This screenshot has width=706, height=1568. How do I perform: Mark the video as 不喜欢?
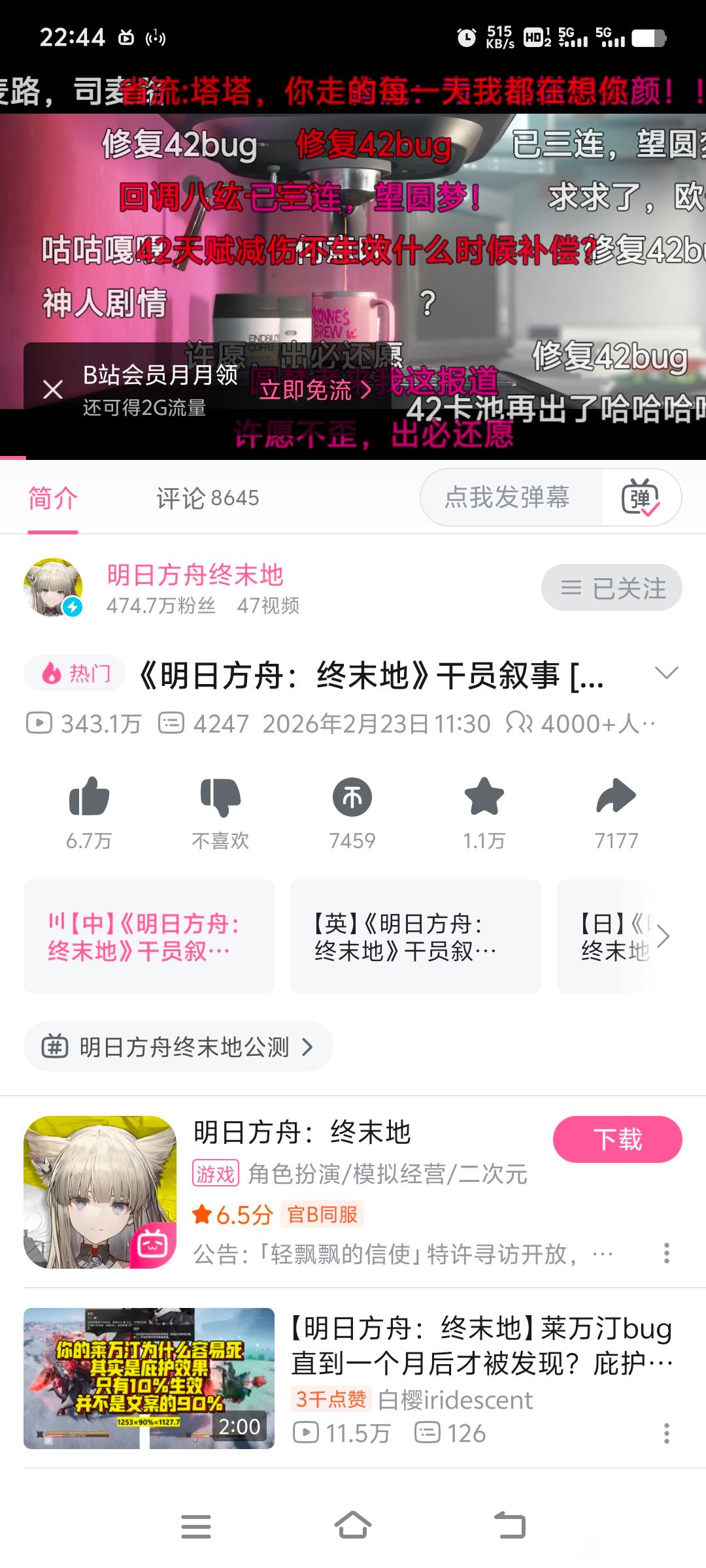click(220, 797)
